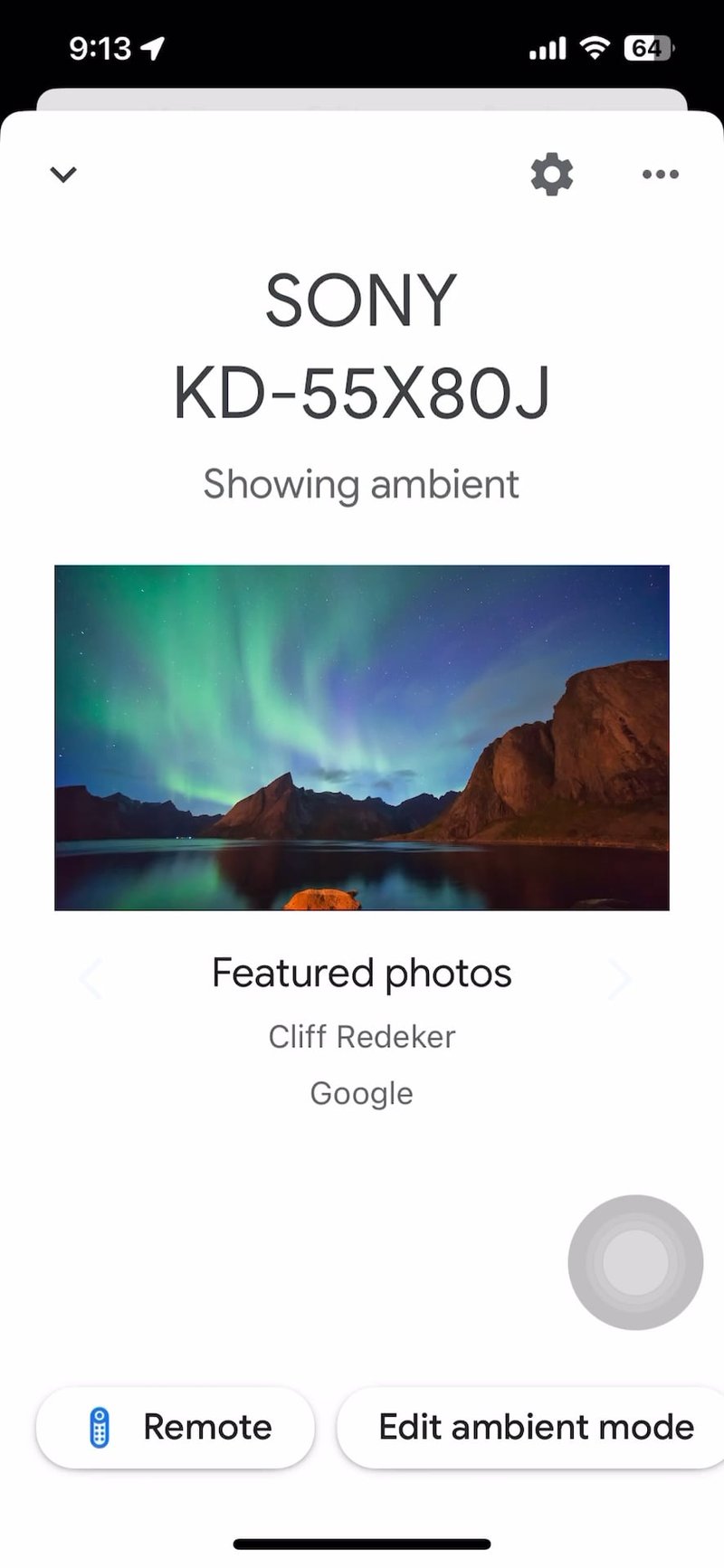Open the Remote control
The height and width of the screenshot is (1568, 724).
[176, 1427]
